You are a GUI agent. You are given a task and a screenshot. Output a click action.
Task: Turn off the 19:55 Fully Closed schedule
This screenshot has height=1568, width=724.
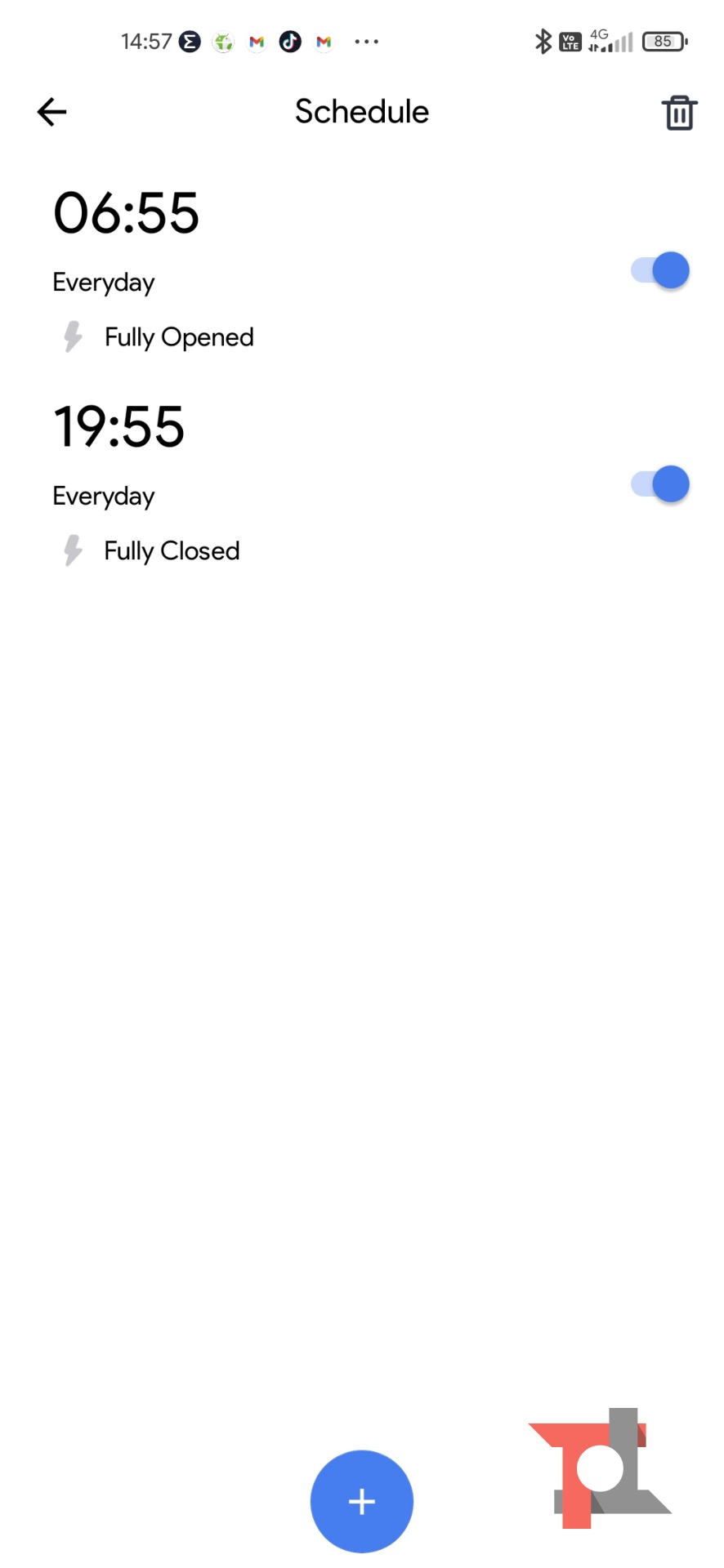660,484
